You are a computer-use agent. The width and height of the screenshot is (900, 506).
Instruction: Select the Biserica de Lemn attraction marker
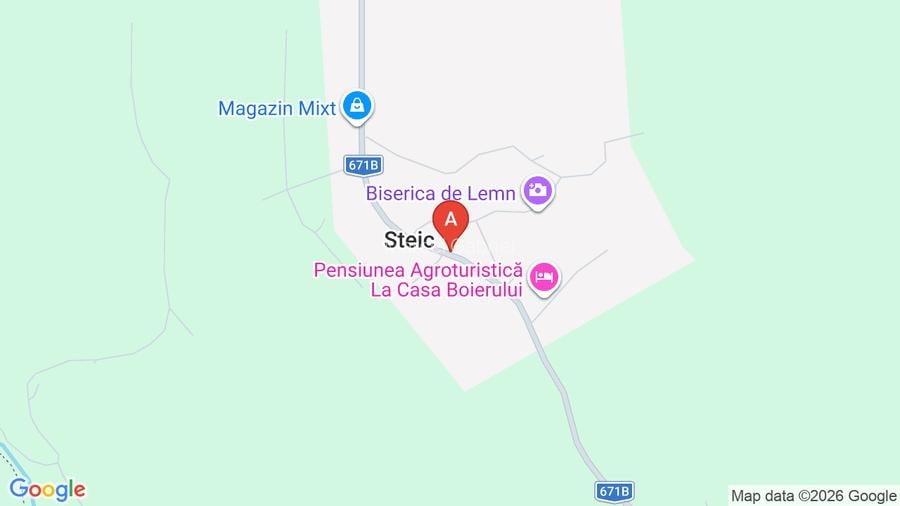tap(538, 192)
